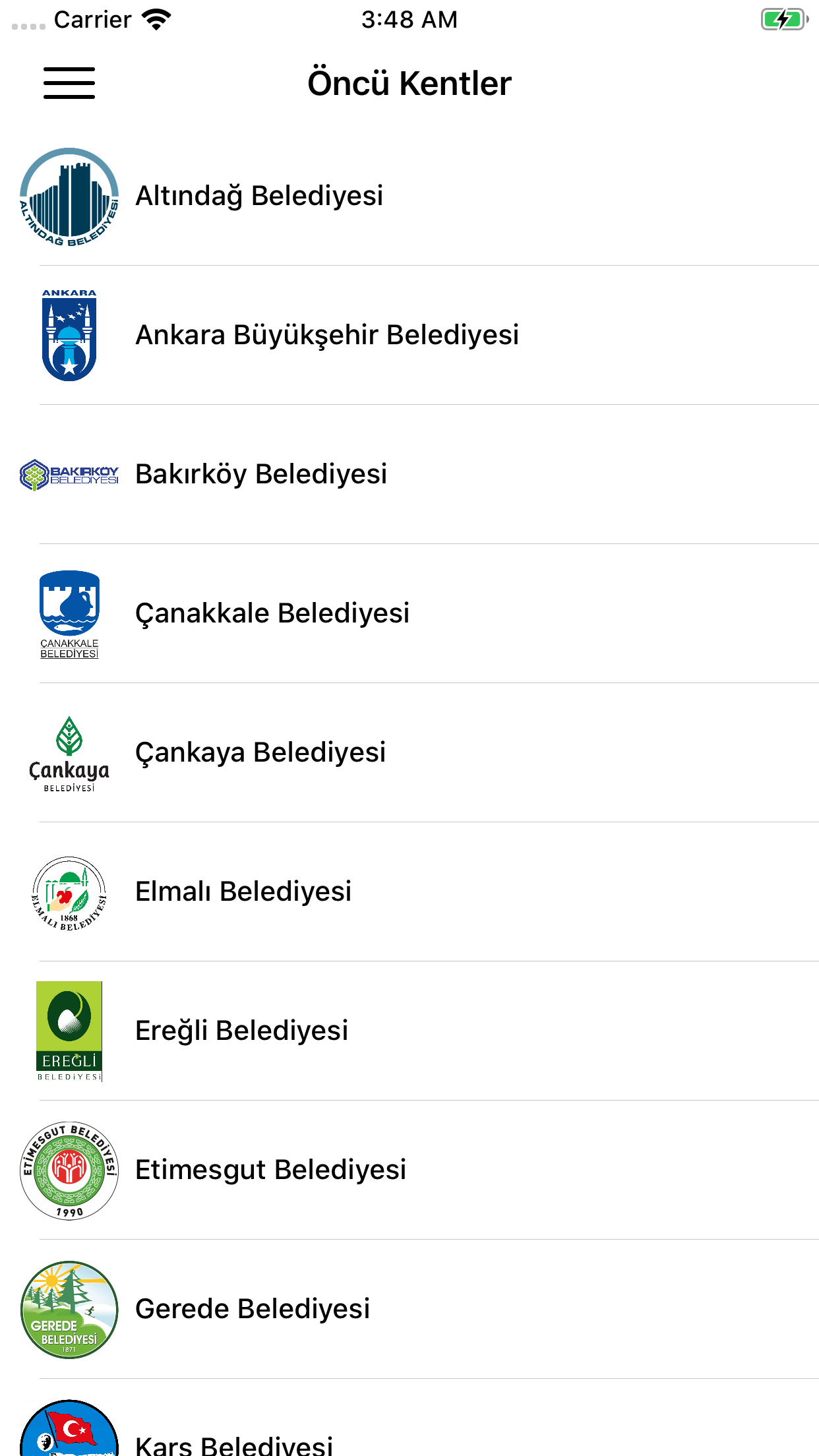Open Kars Belediyesi
The image size is (819, 1456).
pos(409,1418)
